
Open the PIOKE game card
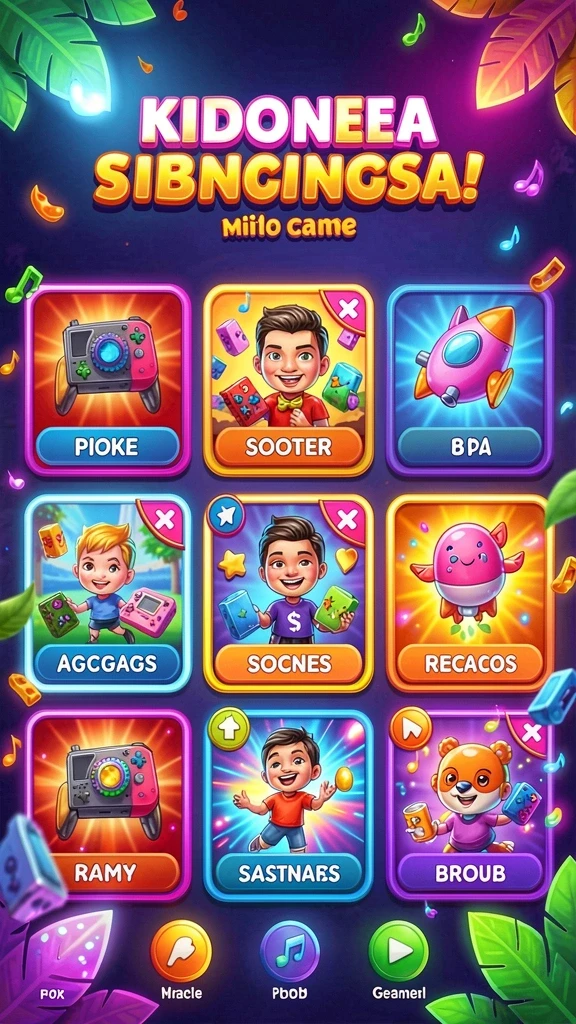pyautogui.click(x=108, y=380)
